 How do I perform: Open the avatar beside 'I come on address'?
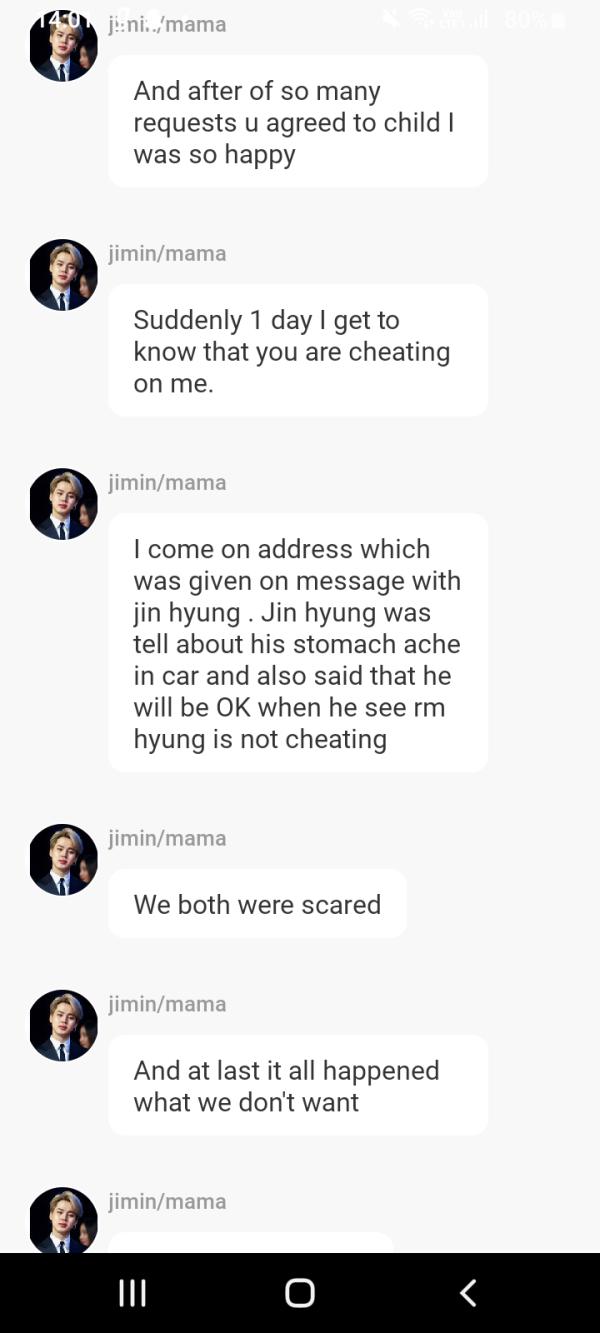point(63,504)
